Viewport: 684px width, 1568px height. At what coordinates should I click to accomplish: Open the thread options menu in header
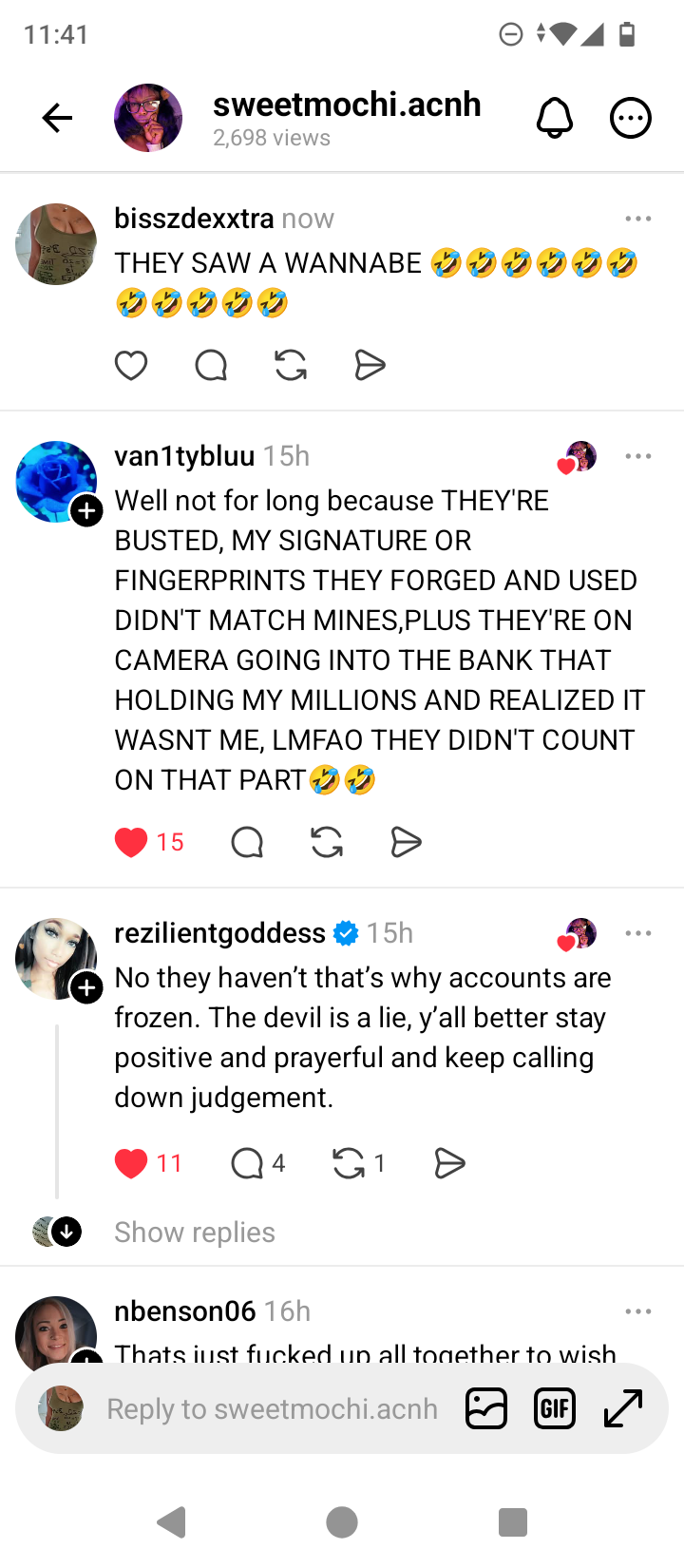[x=630, y=119]
